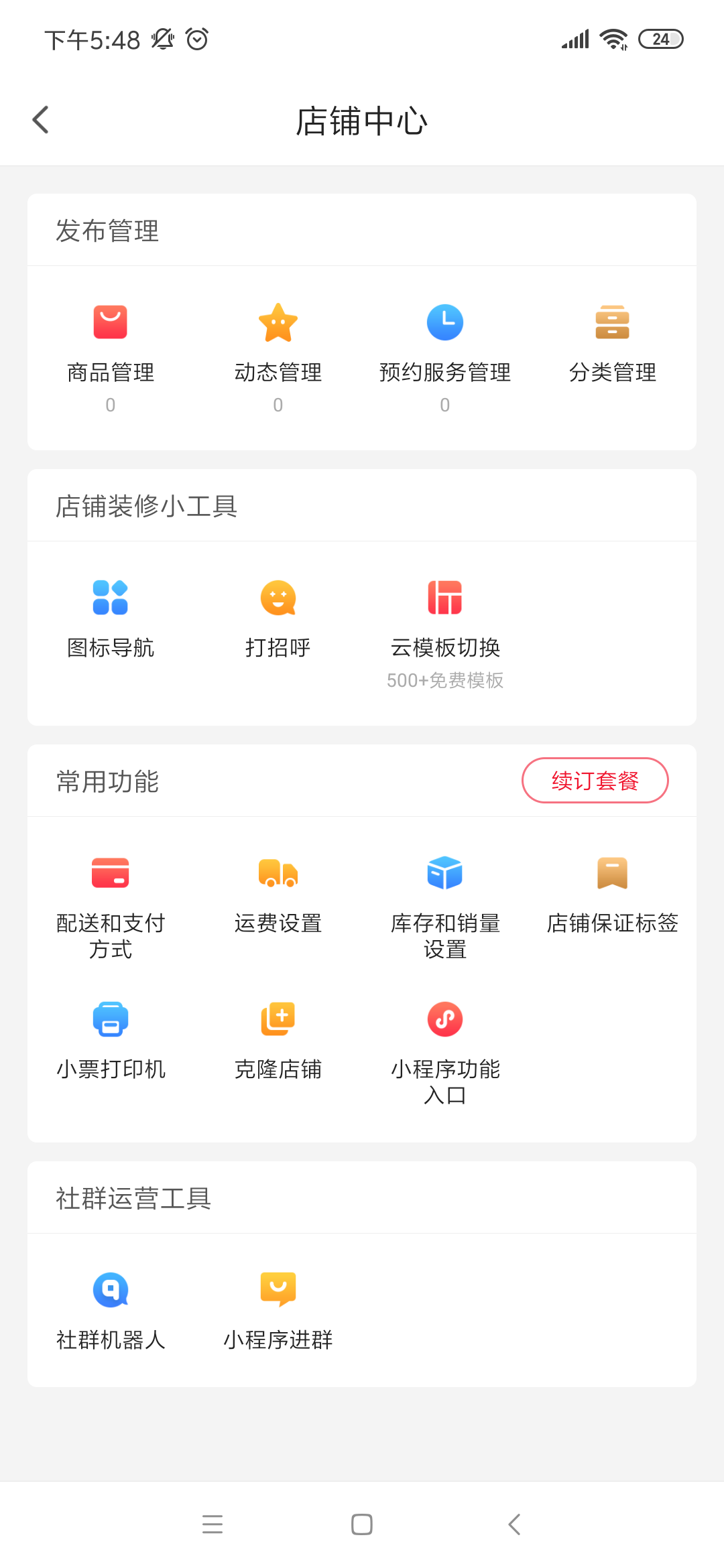The height and width of the screenshot is (1568, 724).
Task: Tap the 续订套餐 button
Action: 595,781
